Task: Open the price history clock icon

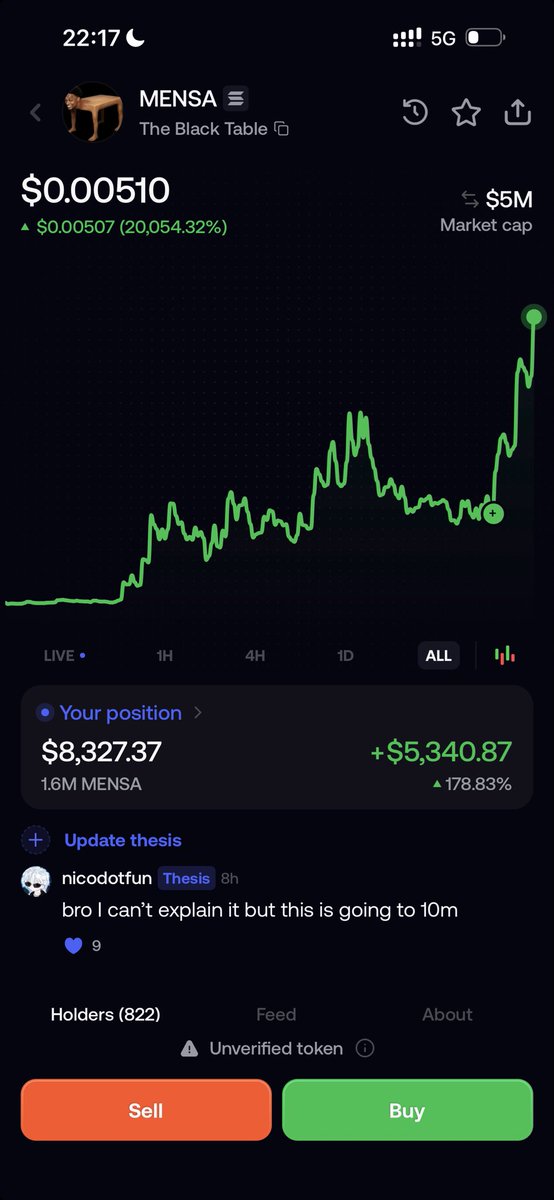Action: click(x=415, y=113)
